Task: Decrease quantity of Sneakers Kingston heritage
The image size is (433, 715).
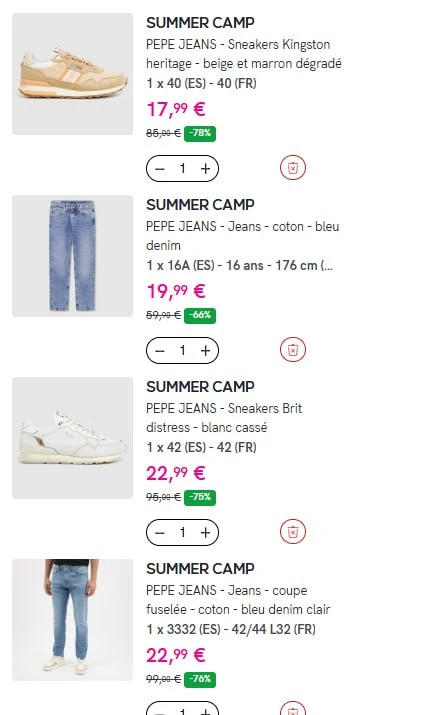Action: point(160,169)
